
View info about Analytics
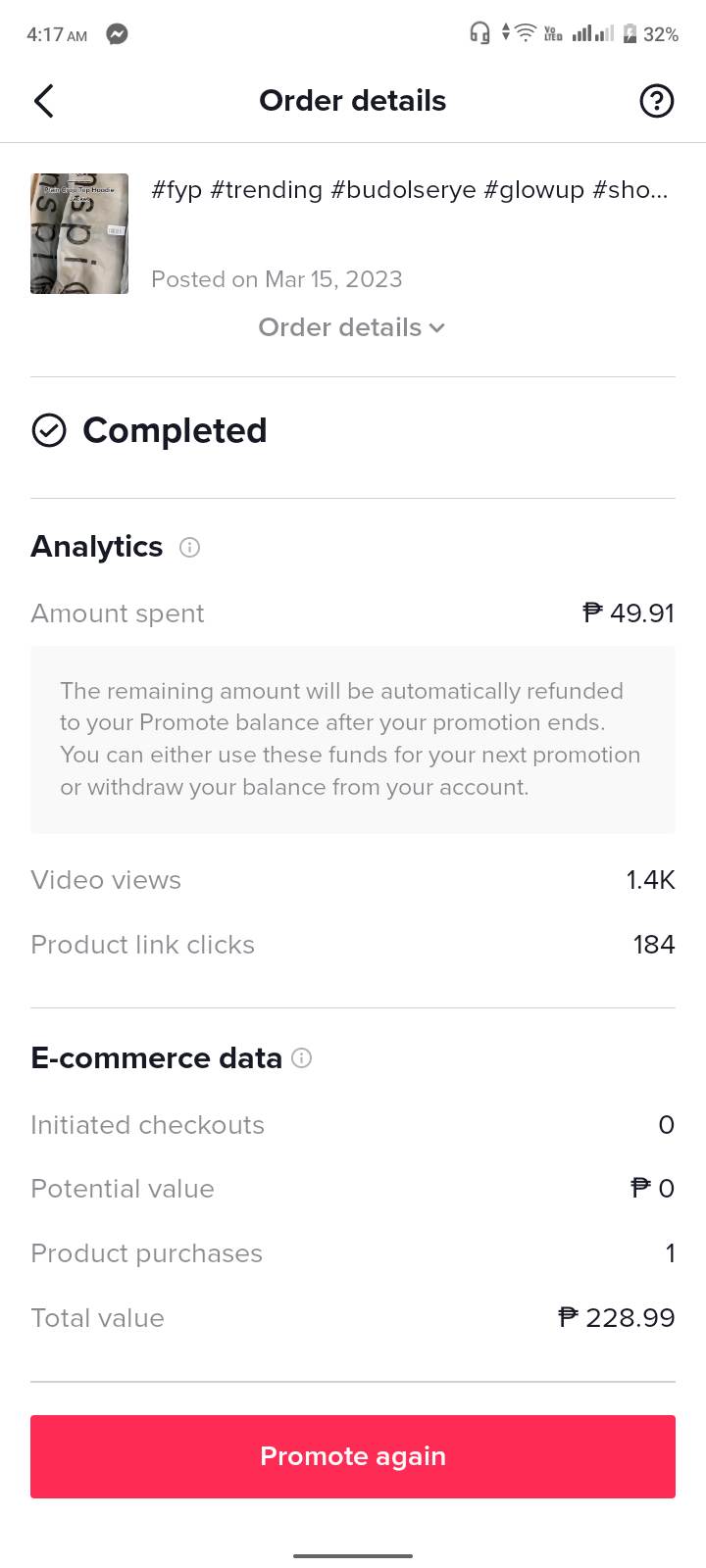click(x=189, y=548)
